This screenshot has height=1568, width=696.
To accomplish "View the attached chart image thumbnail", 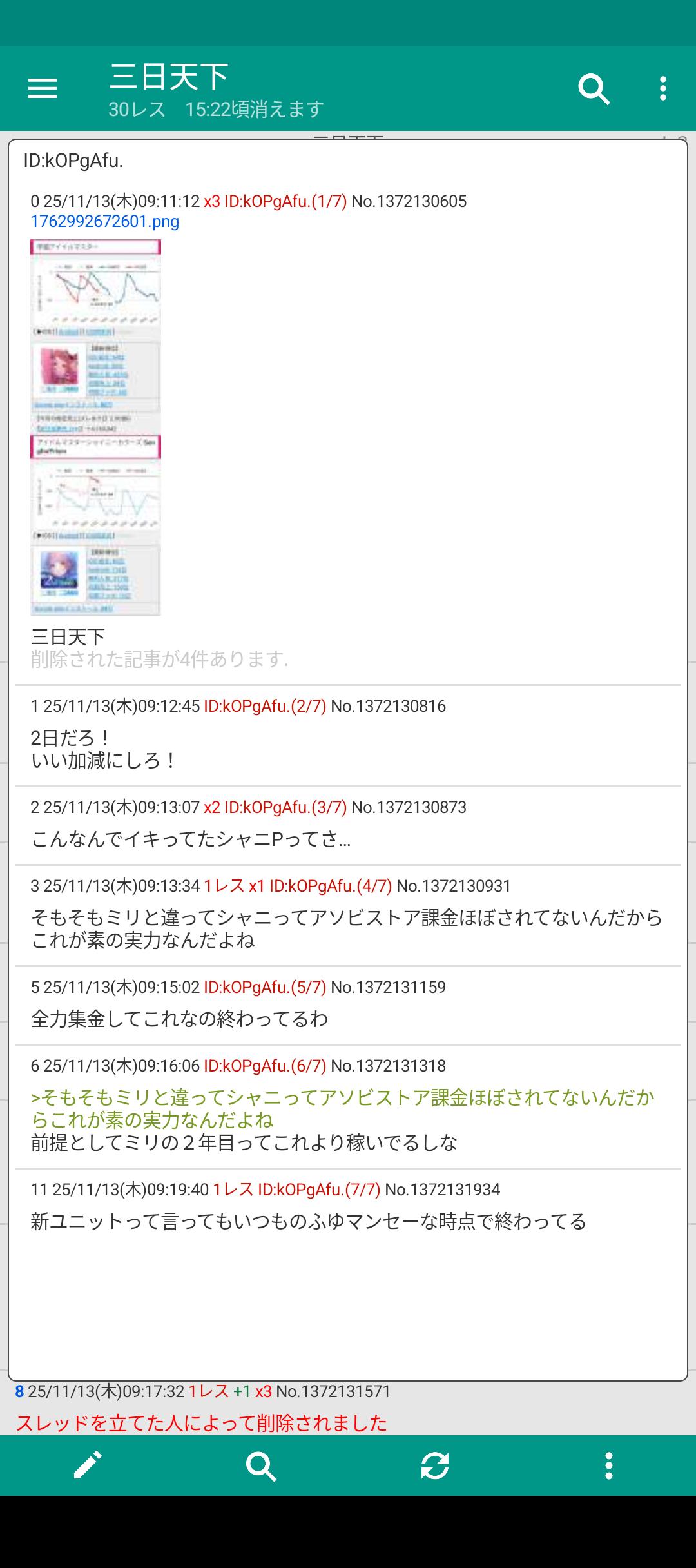I will click(95, 427).
